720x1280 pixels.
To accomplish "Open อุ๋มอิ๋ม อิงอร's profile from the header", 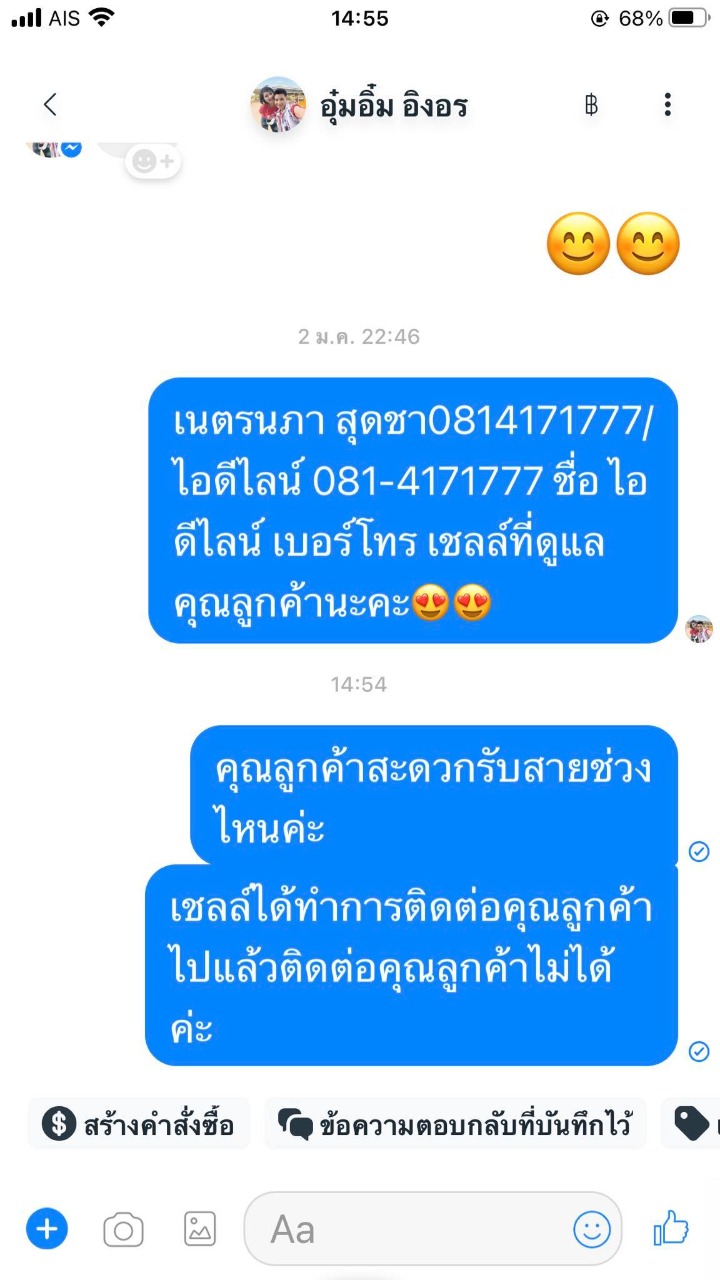I will pos(360,104).
